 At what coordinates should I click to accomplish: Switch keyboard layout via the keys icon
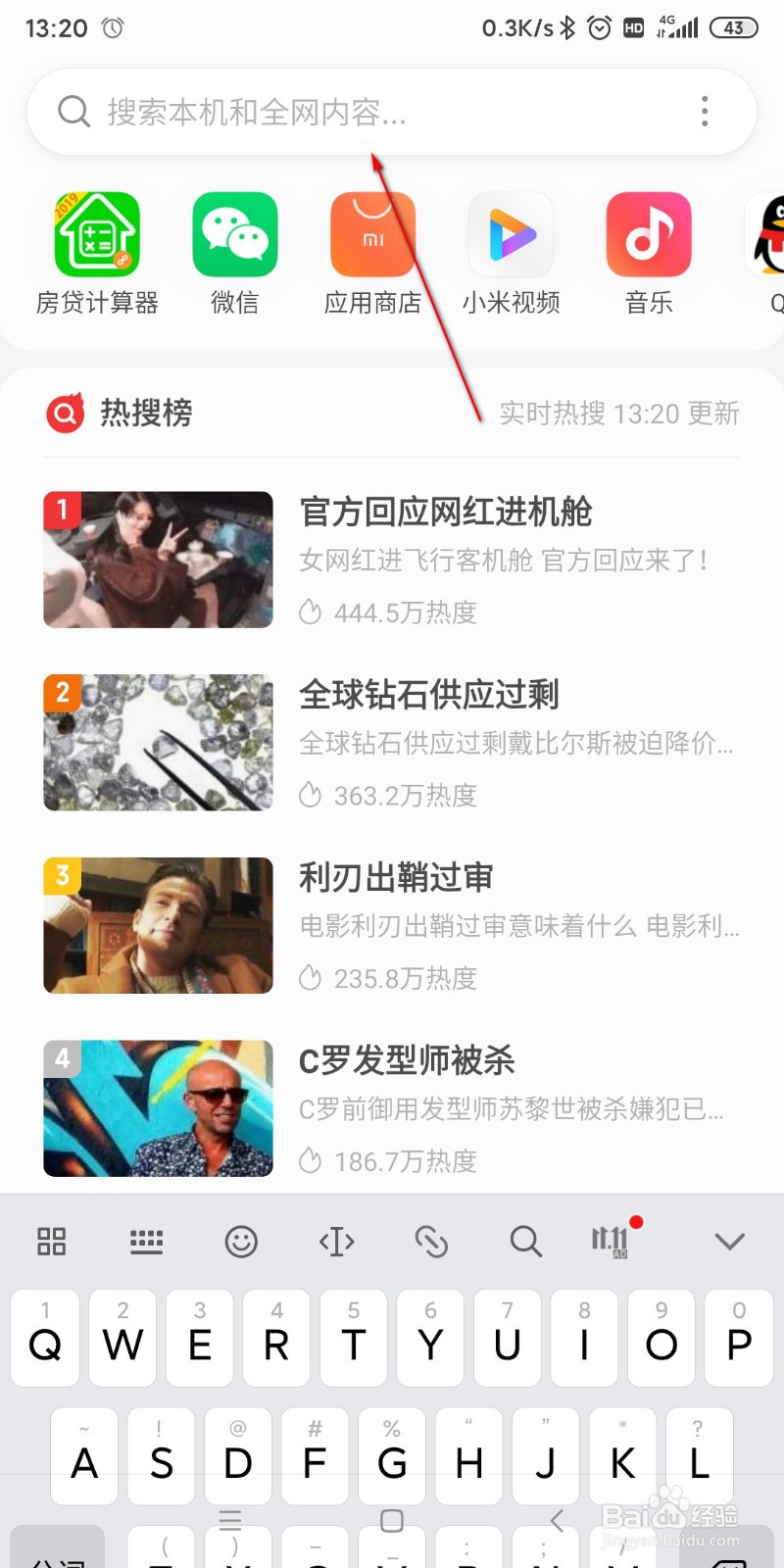coord(146,1241)
